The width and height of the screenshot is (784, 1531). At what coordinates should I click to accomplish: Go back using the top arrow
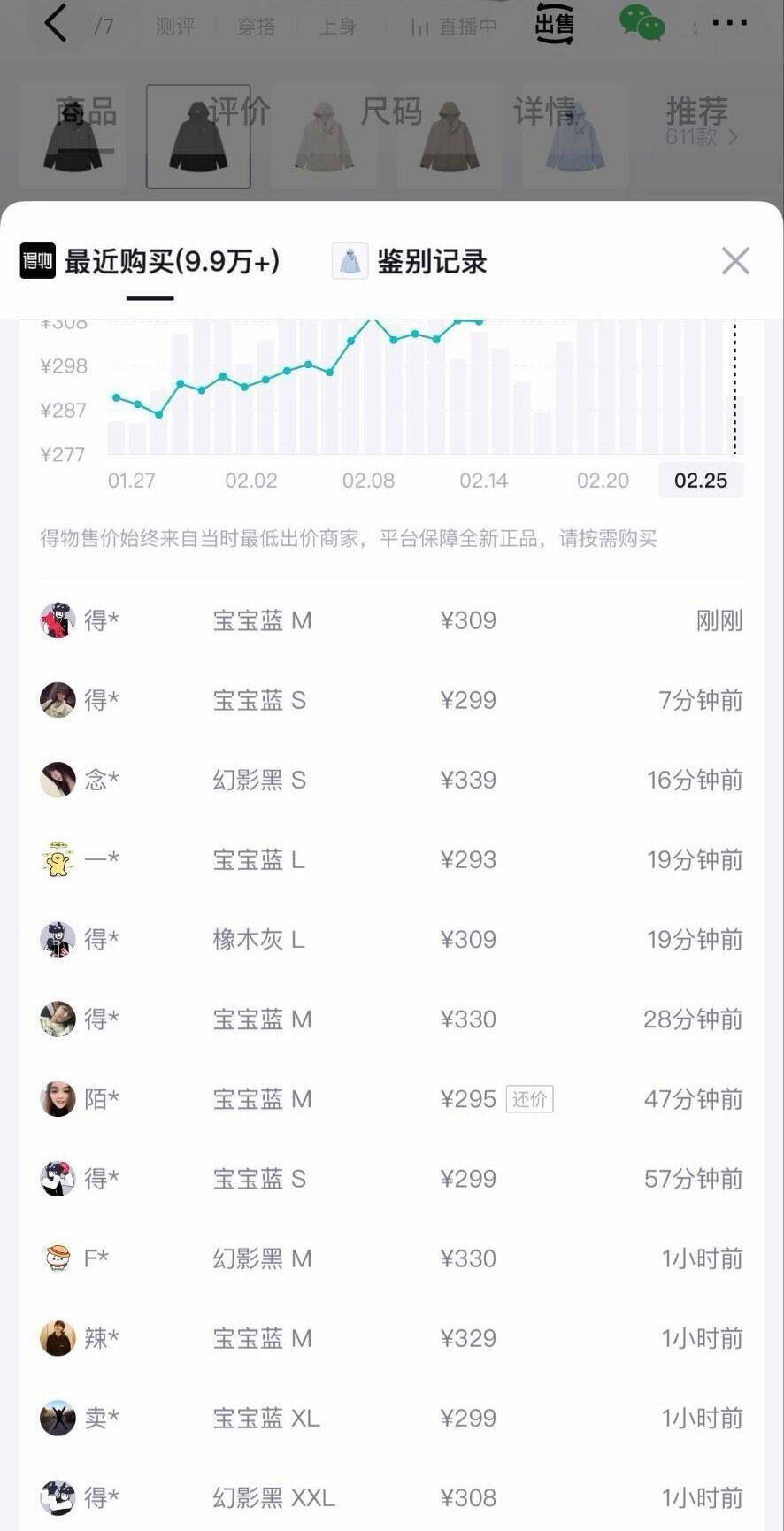(56, 23)
